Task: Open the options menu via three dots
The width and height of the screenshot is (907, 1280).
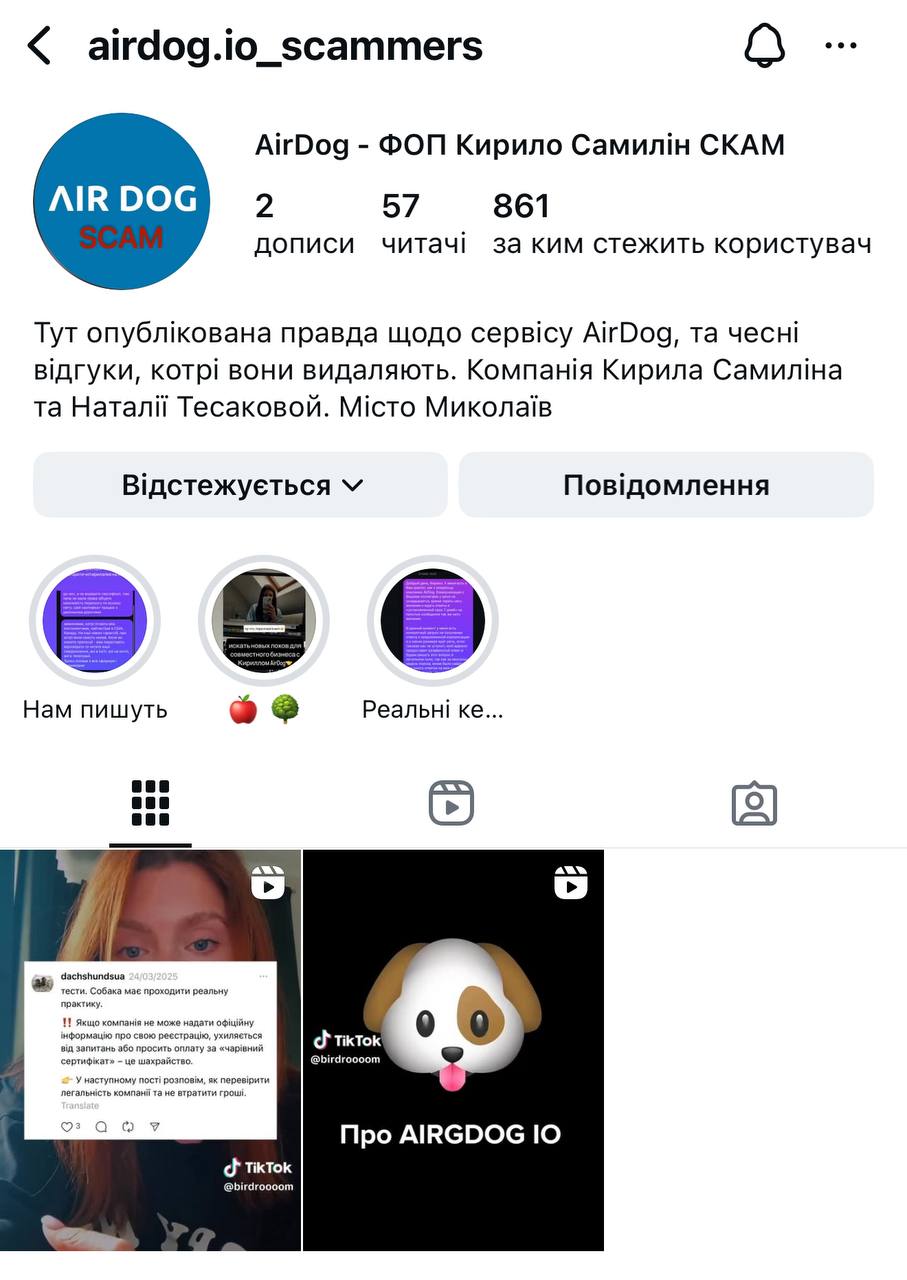Action: tap(841, 44)
